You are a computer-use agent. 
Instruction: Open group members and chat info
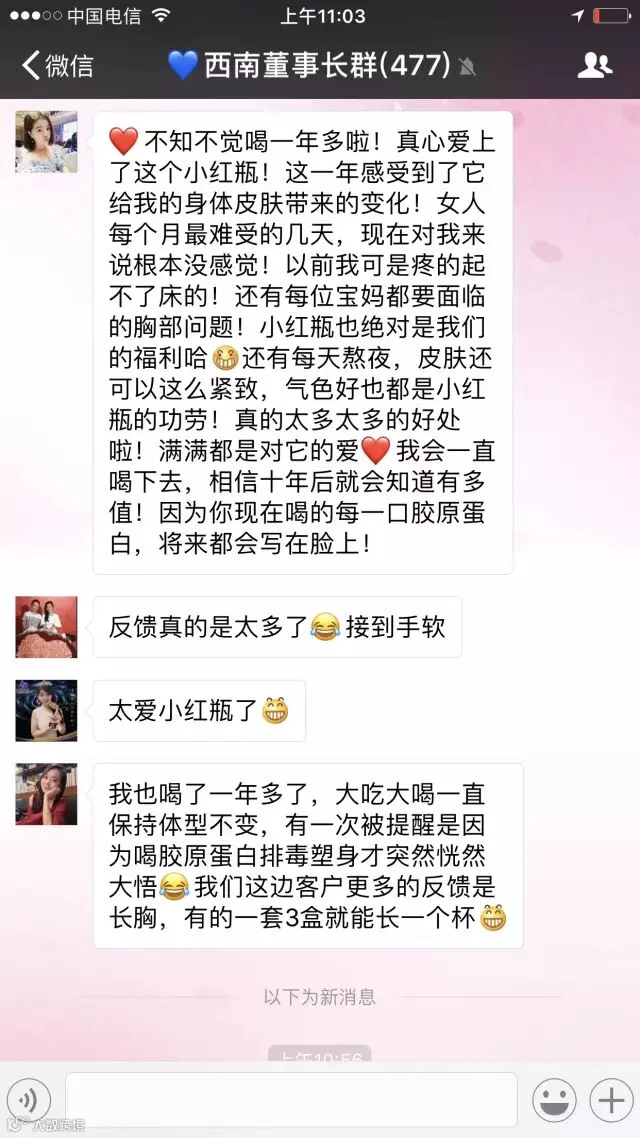[x=594, y=65]
